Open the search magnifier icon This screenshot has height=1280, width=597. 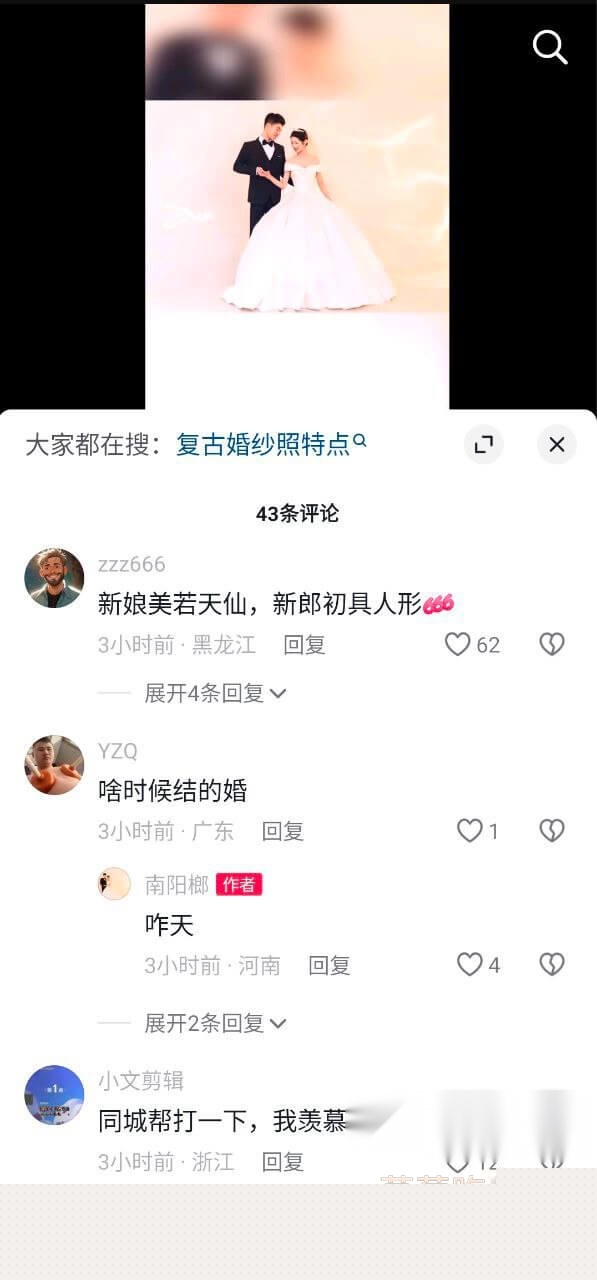coord(550,46)
